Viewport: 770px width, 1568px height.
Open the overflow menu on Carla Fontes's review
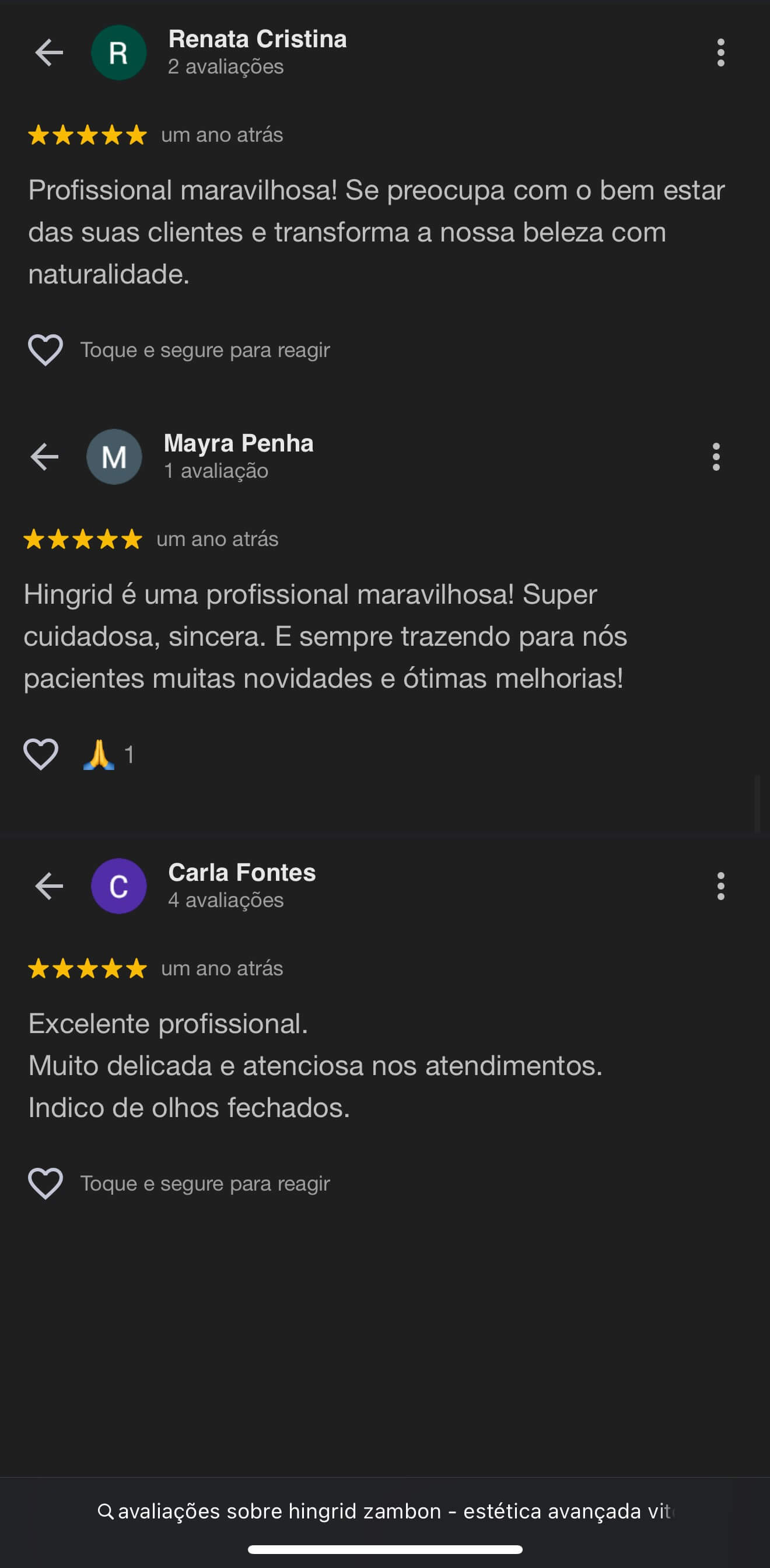pos(720,885)
